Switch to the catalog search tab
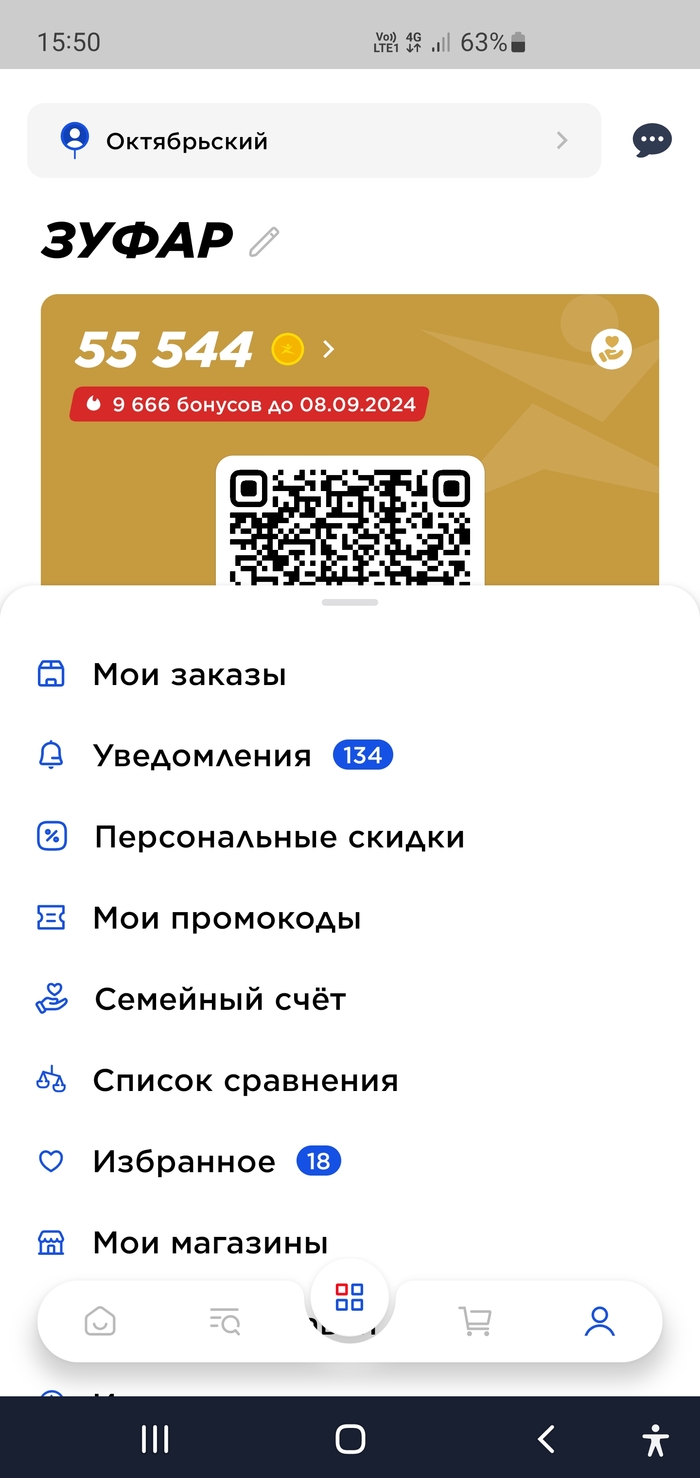The width and height of the screenshot is (700, 1478). [225, 1322]
